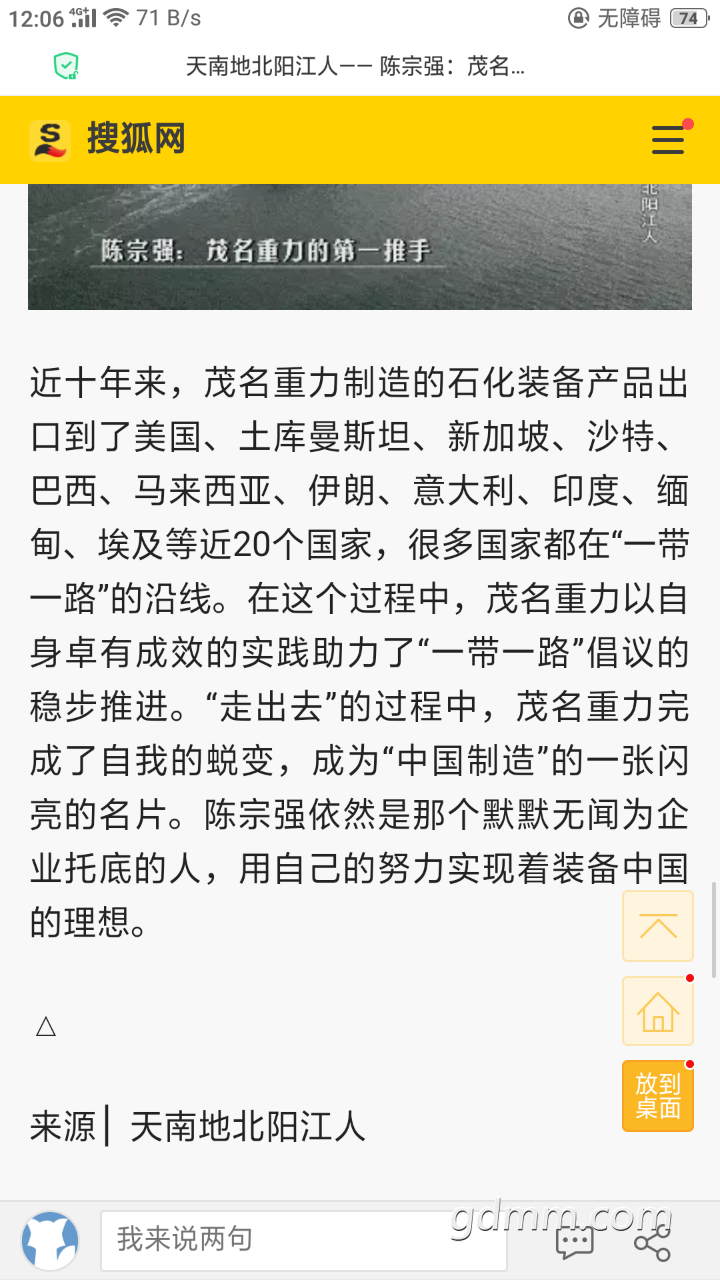This screenshot has width=720, height=1280.
Task: Add shortcut with 放到桌面 button
Action: click(x=657, y=1096)
